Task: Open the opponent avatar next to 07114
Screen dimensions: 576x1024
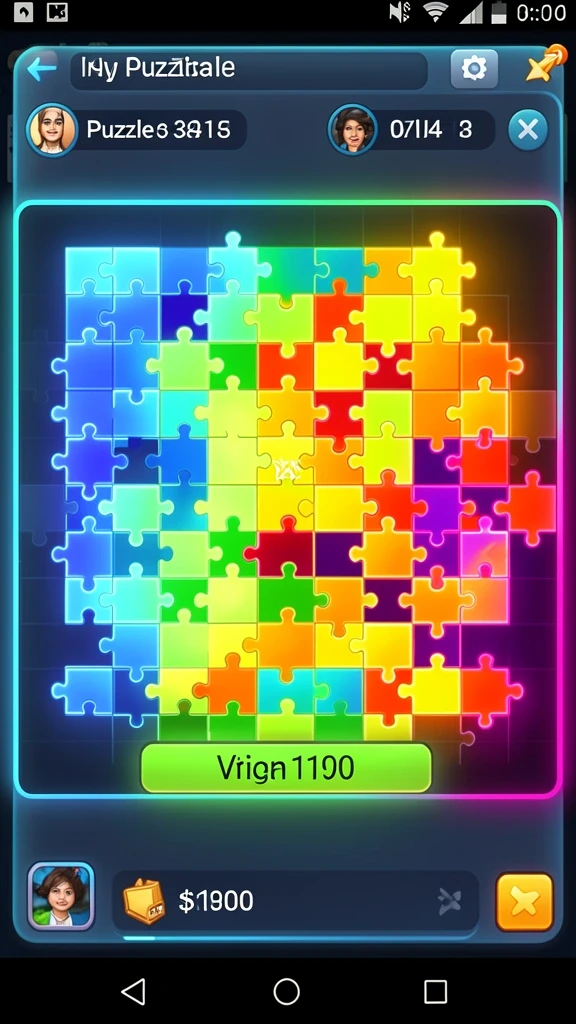Action: 353,129
